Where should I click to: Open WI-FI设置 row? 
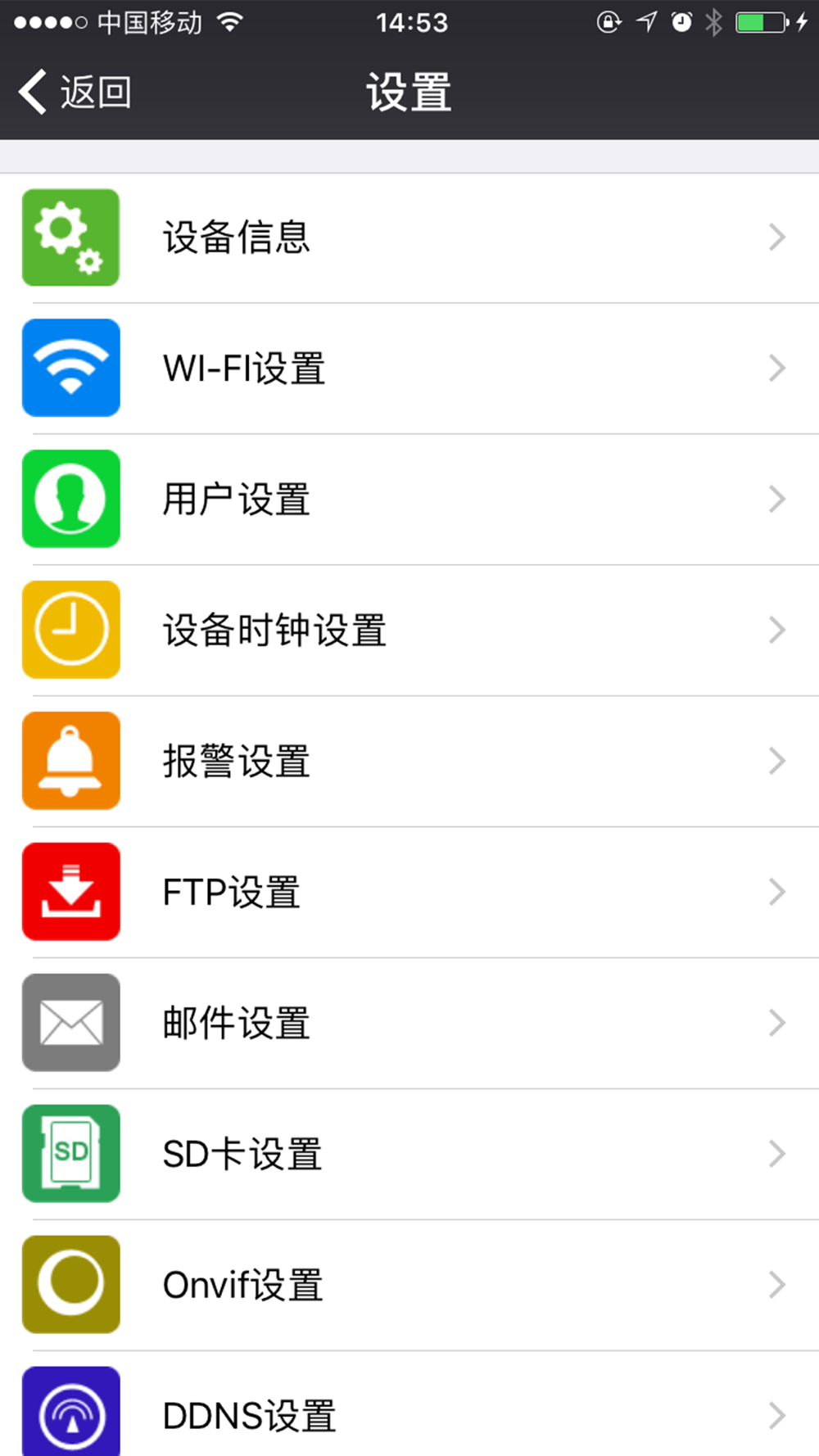tap(409, 369)
